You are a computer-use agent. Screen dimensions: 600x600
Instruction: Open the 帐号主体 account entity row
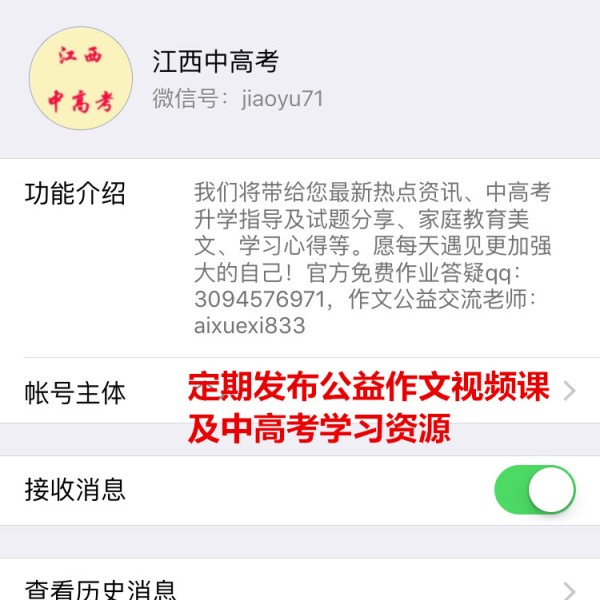pyautogui.click(x=300, y=391)
